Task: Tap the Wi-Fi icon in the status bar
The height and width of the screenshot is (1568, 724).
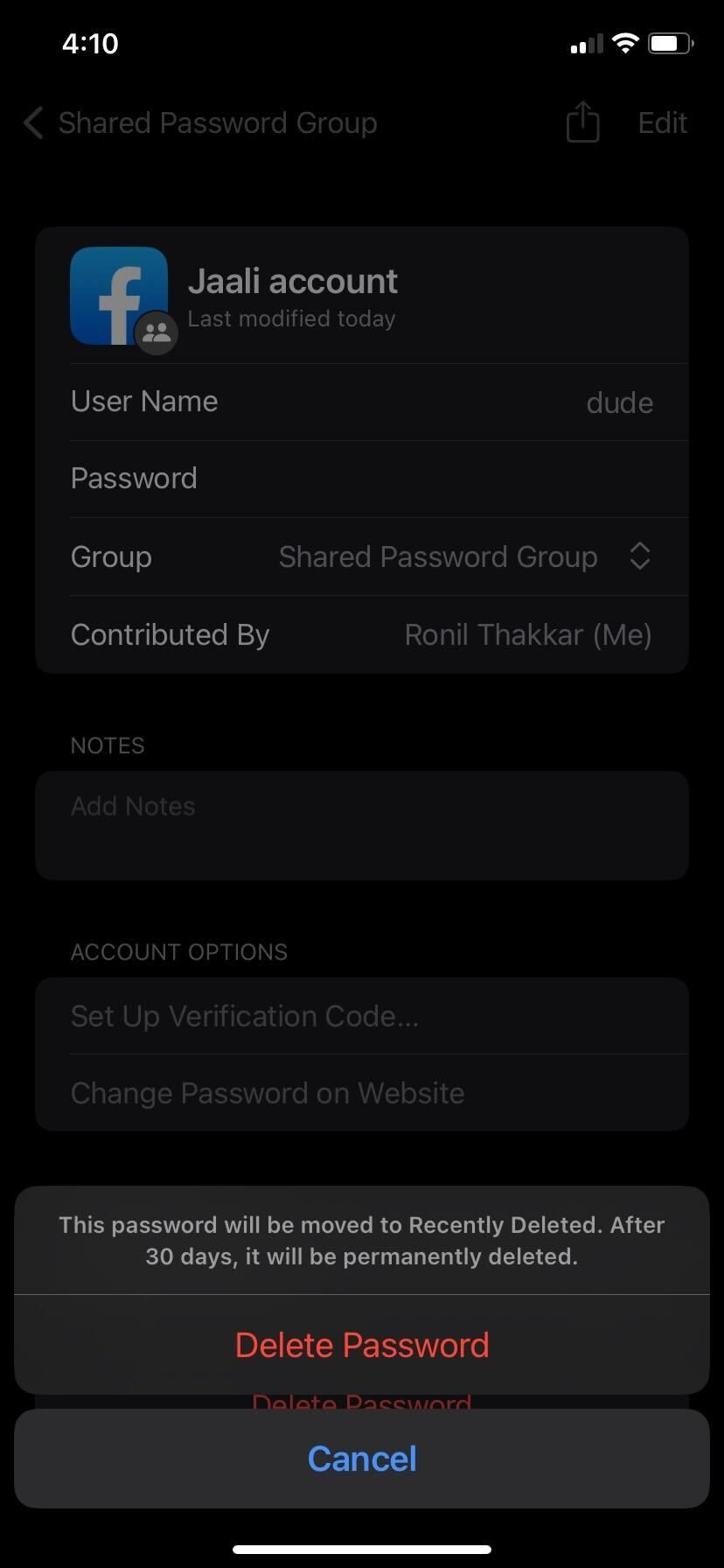Action: (x=624, y=43)
